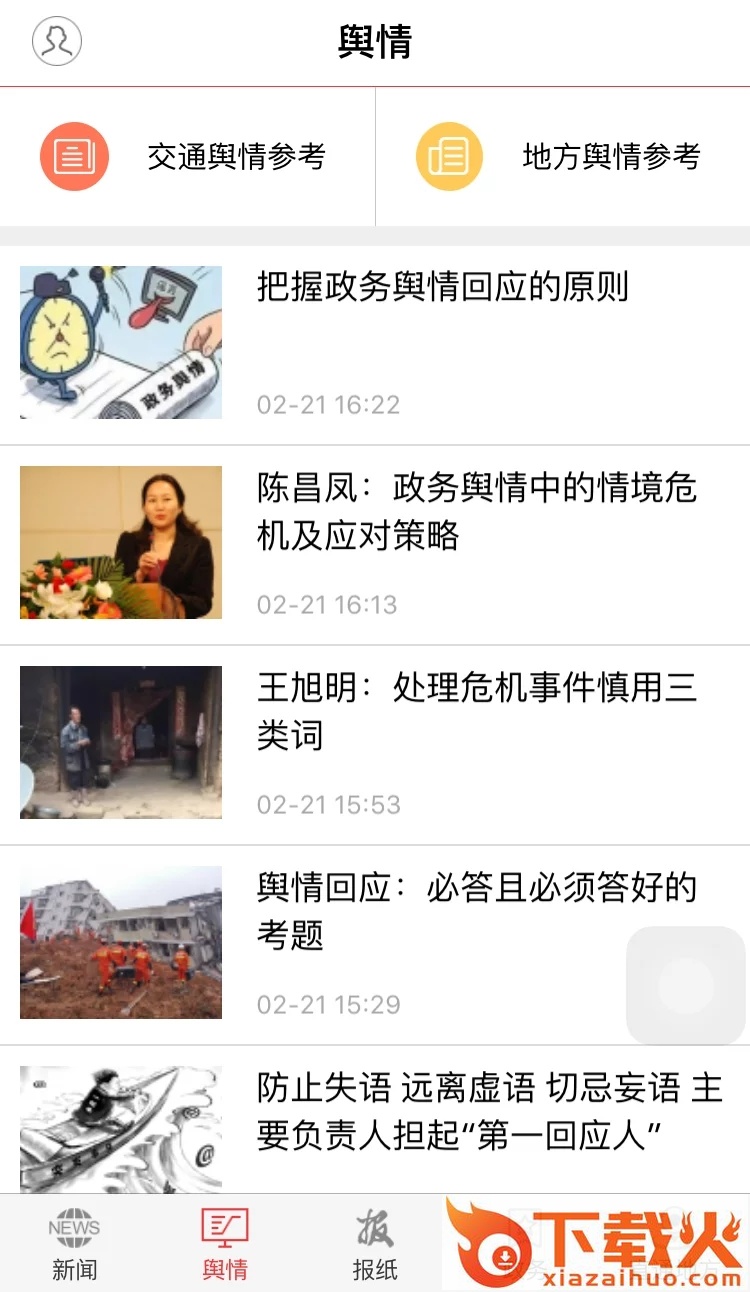Switch to the 新闻 tab

75,1244
